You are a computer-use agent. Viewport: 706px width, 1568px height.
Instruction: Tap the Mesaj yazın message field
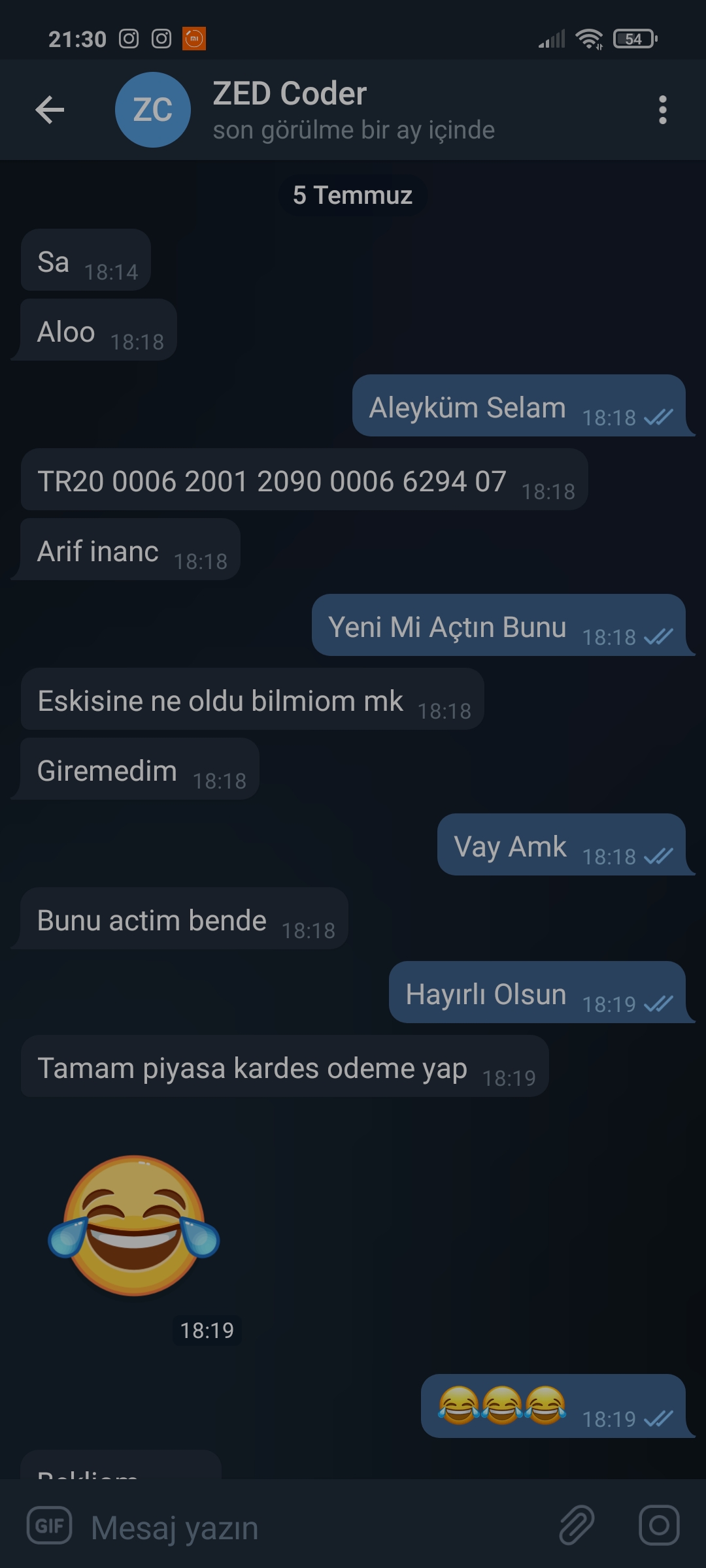click(314, 1527)
